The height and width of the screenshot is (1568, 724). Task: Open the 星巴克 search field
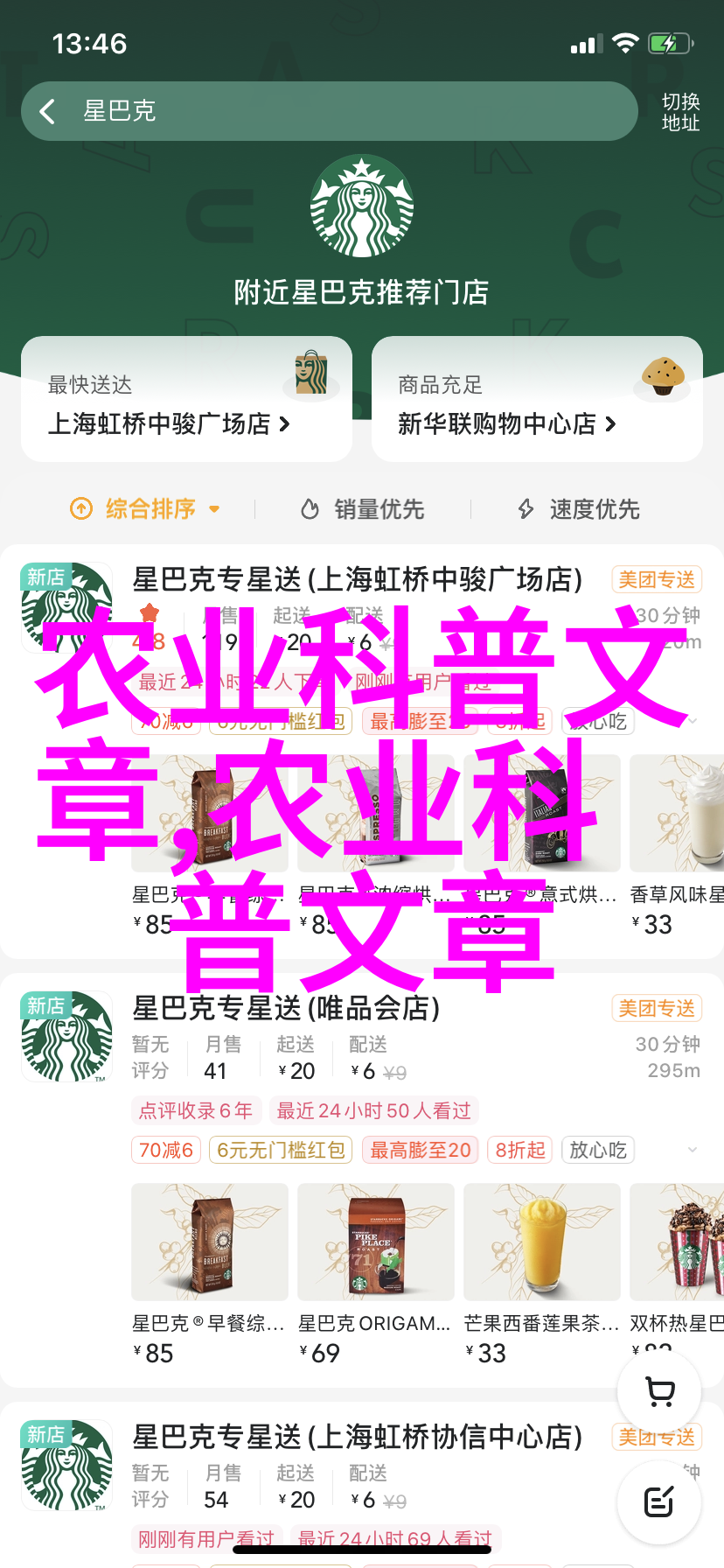coord(350,111)
